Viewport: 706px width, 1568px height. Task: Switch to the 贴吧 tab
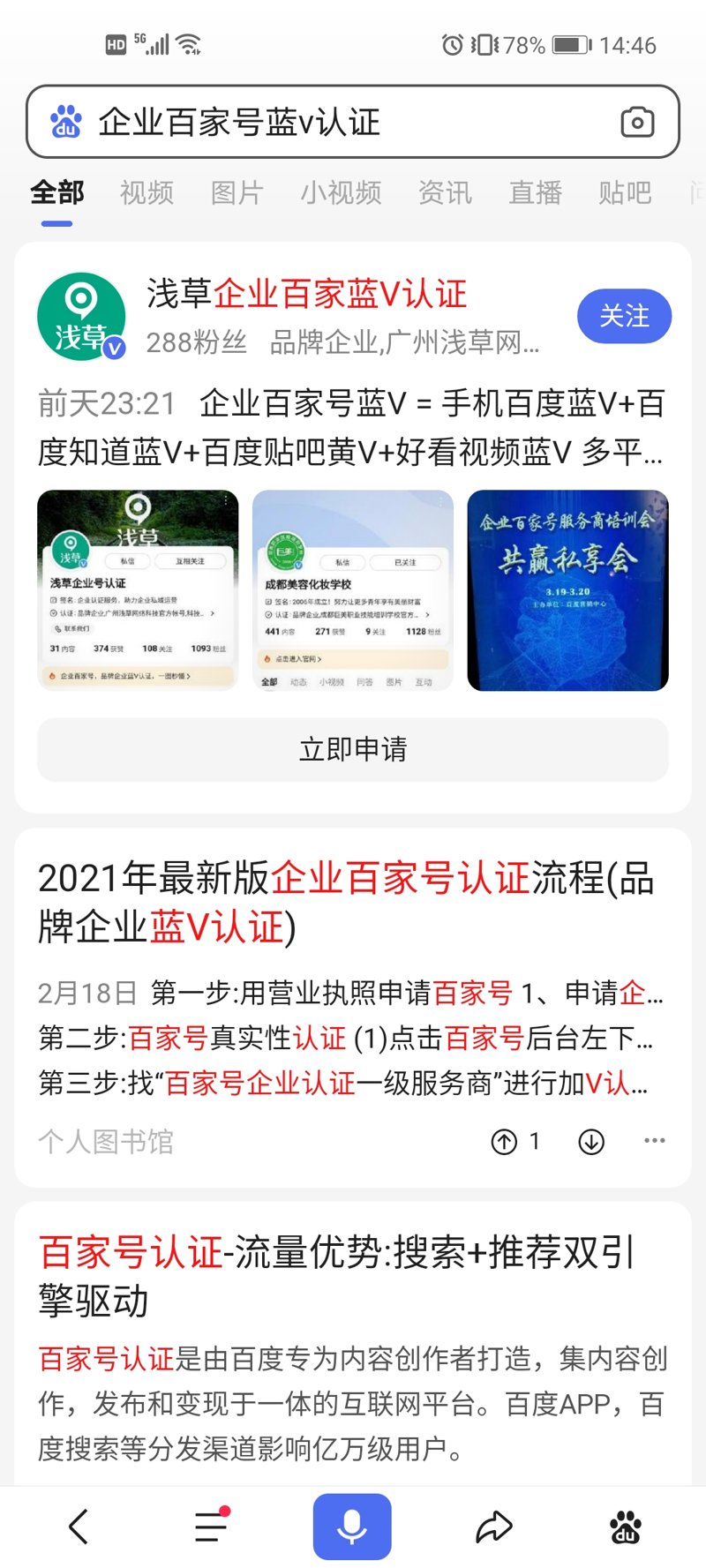point(625,192)
